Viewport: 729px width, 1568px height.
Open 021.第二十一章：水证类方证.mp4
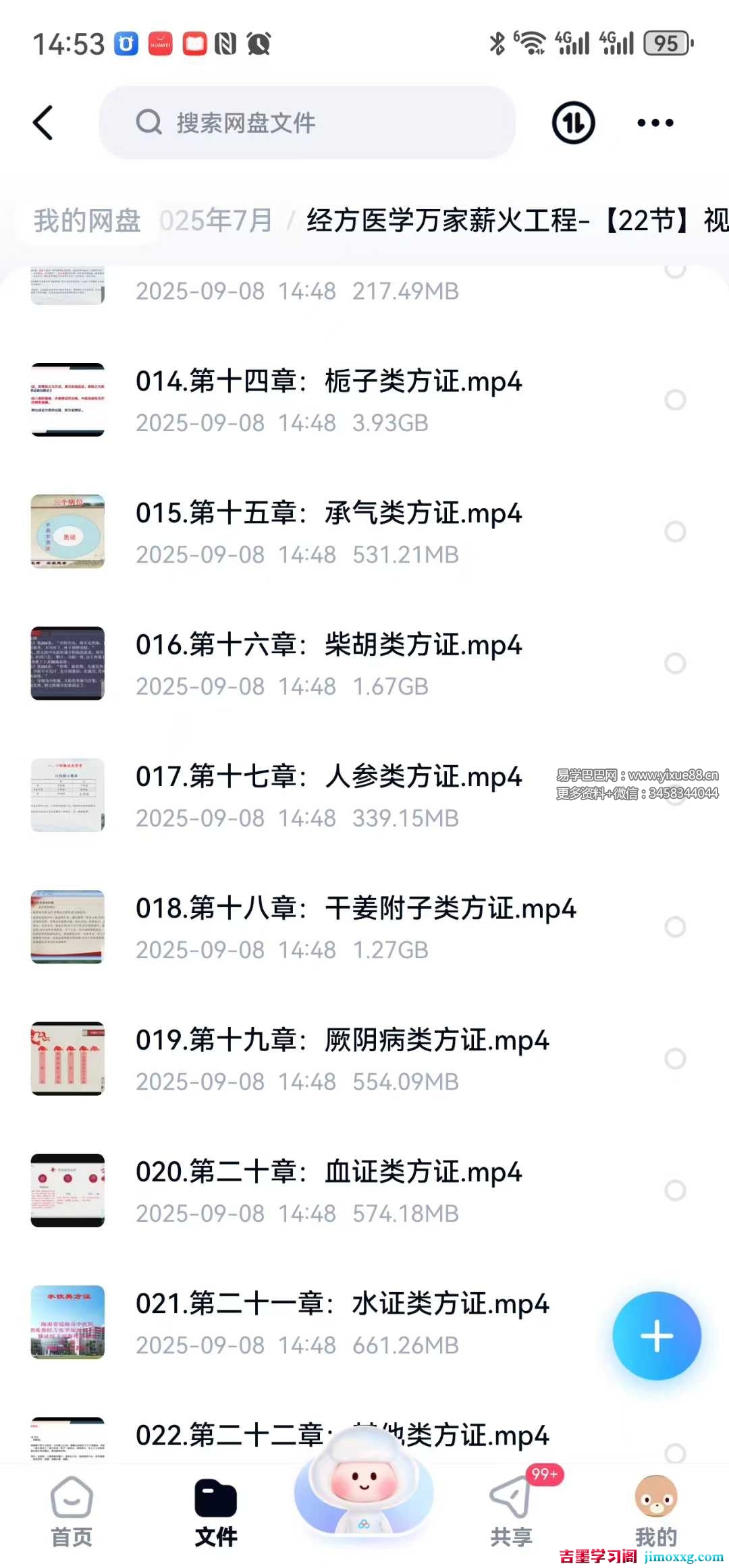342,1304
